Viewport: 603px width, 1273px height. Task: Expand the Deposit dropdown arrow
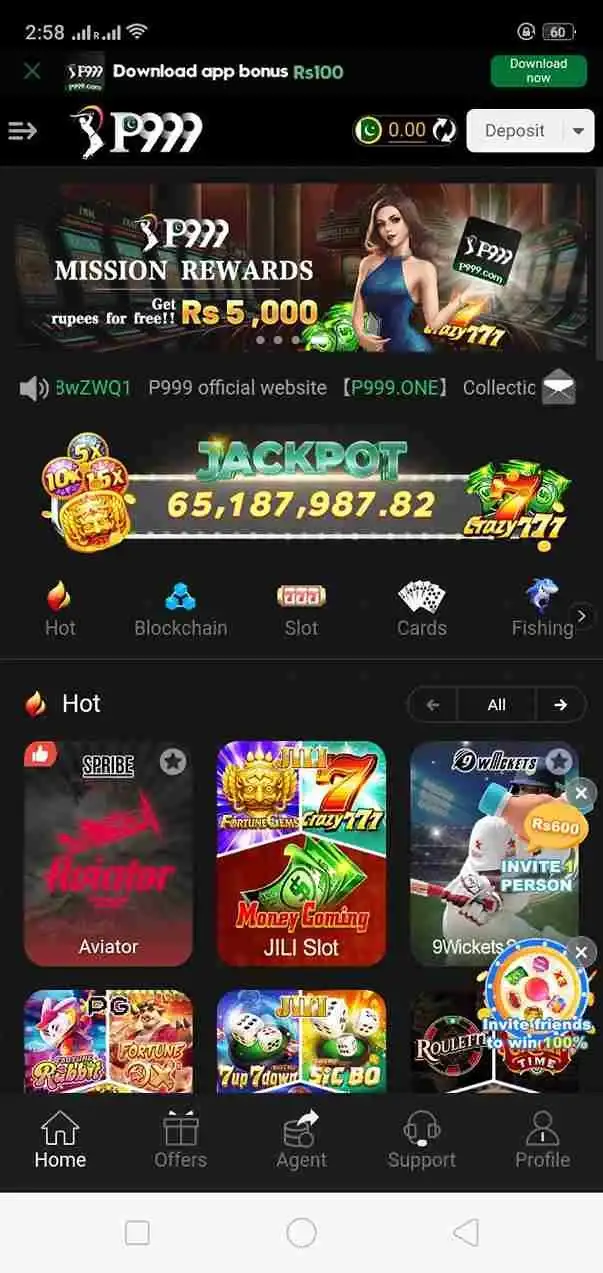coord(578,131)
